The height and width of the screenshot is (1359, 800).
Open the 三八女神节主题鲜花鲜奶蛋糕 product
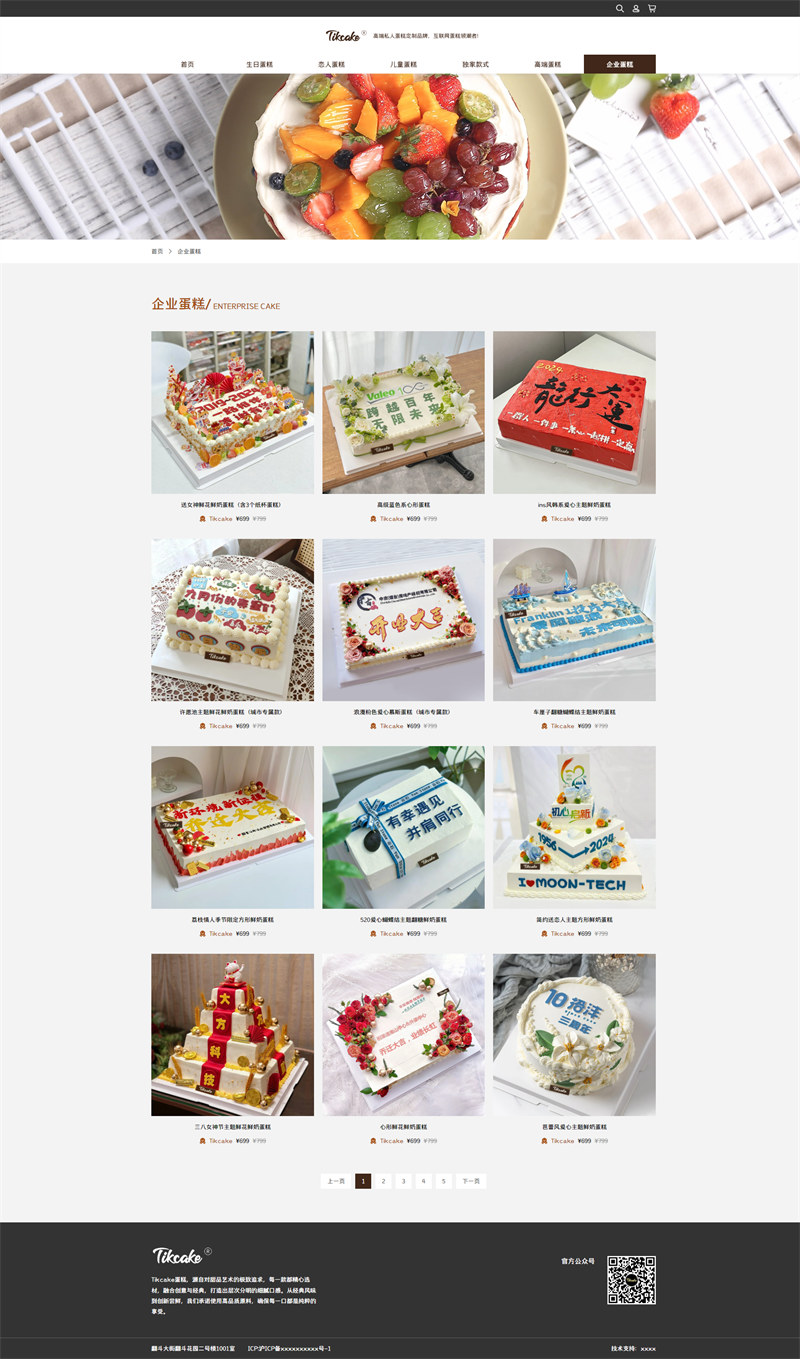coord(232,1049)
